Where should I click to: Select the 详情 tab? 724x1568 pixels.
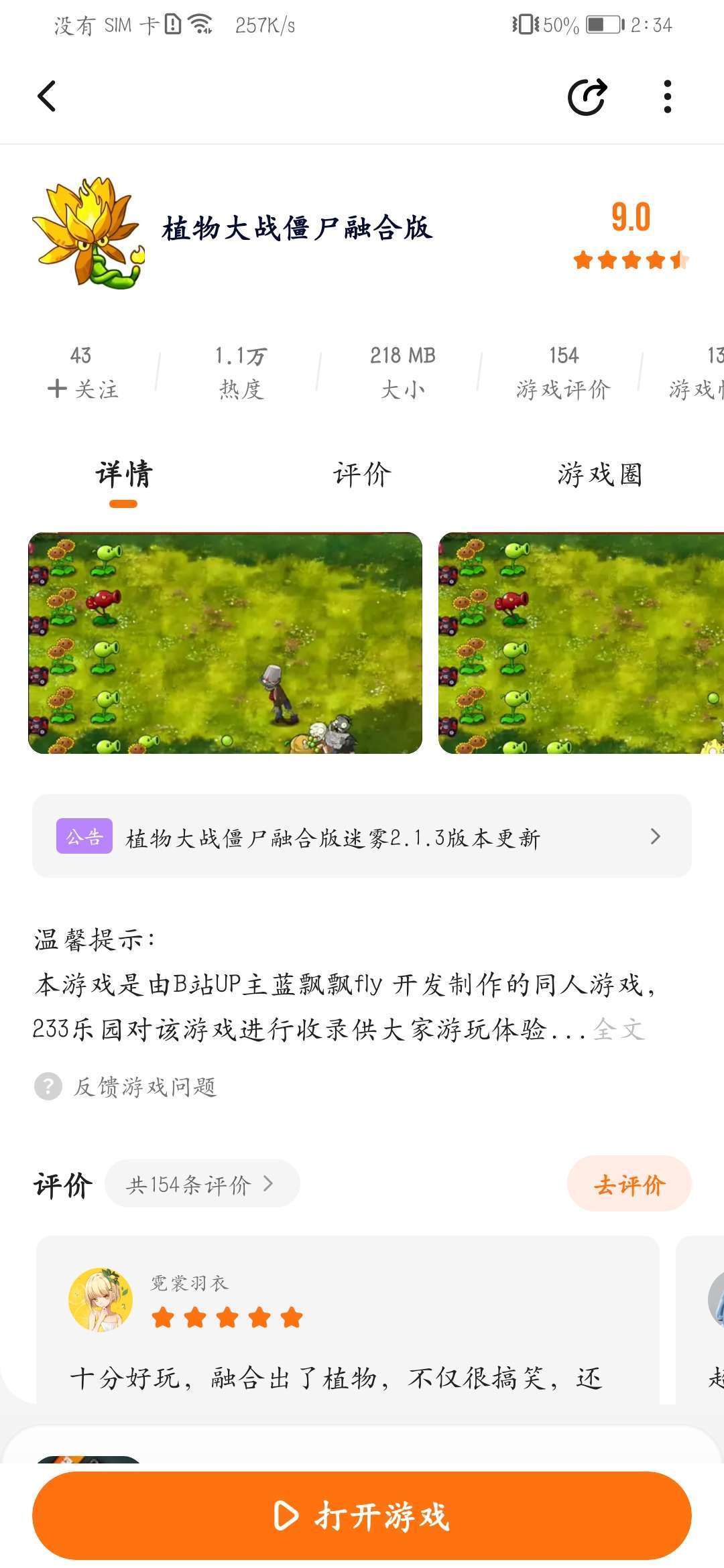[x=124, y=474]
